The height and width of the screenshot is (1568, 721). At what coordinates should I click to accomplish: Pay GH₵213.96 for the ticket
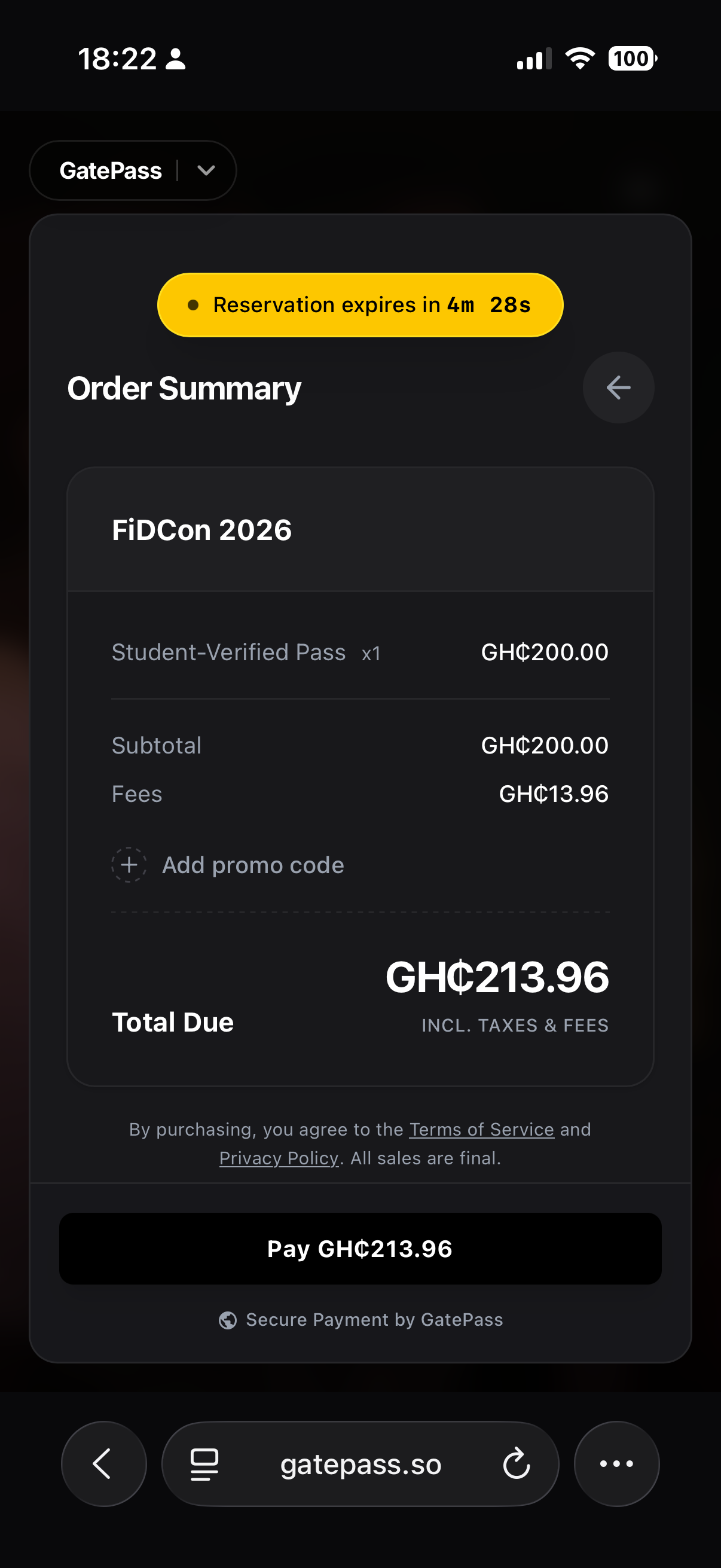[360, 1249]
